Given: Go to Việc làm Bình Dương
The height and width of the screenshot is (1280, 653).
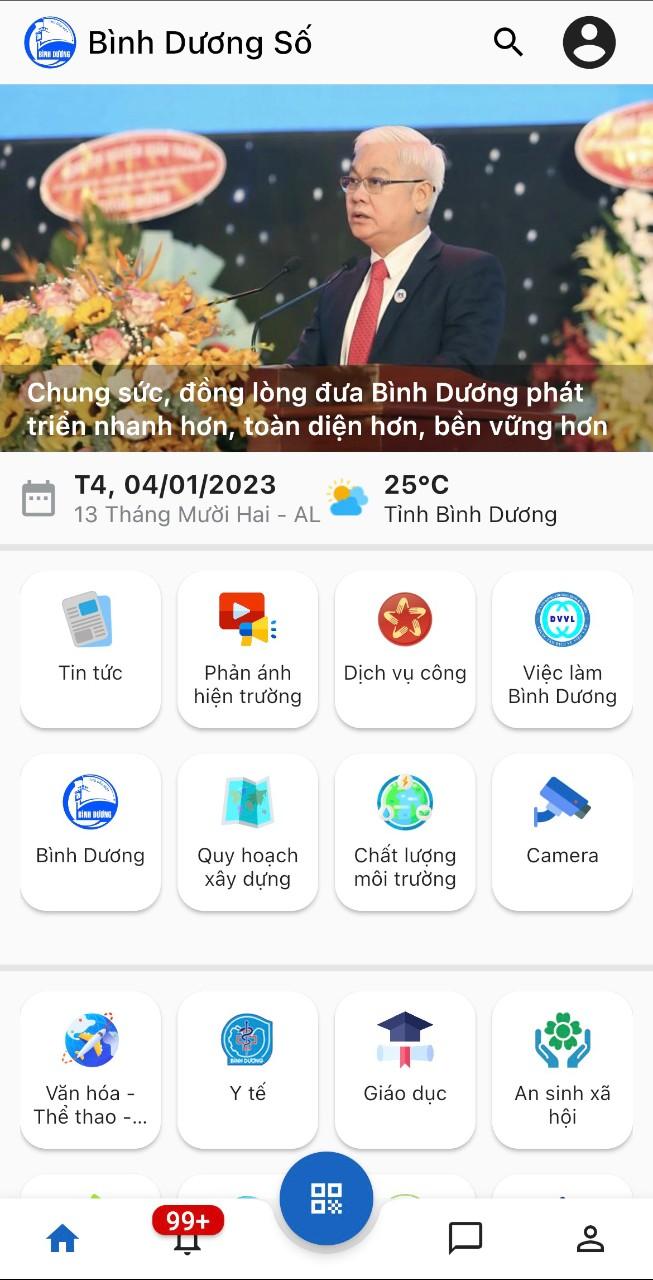Looking at the screenshot, I should [562, 648].
